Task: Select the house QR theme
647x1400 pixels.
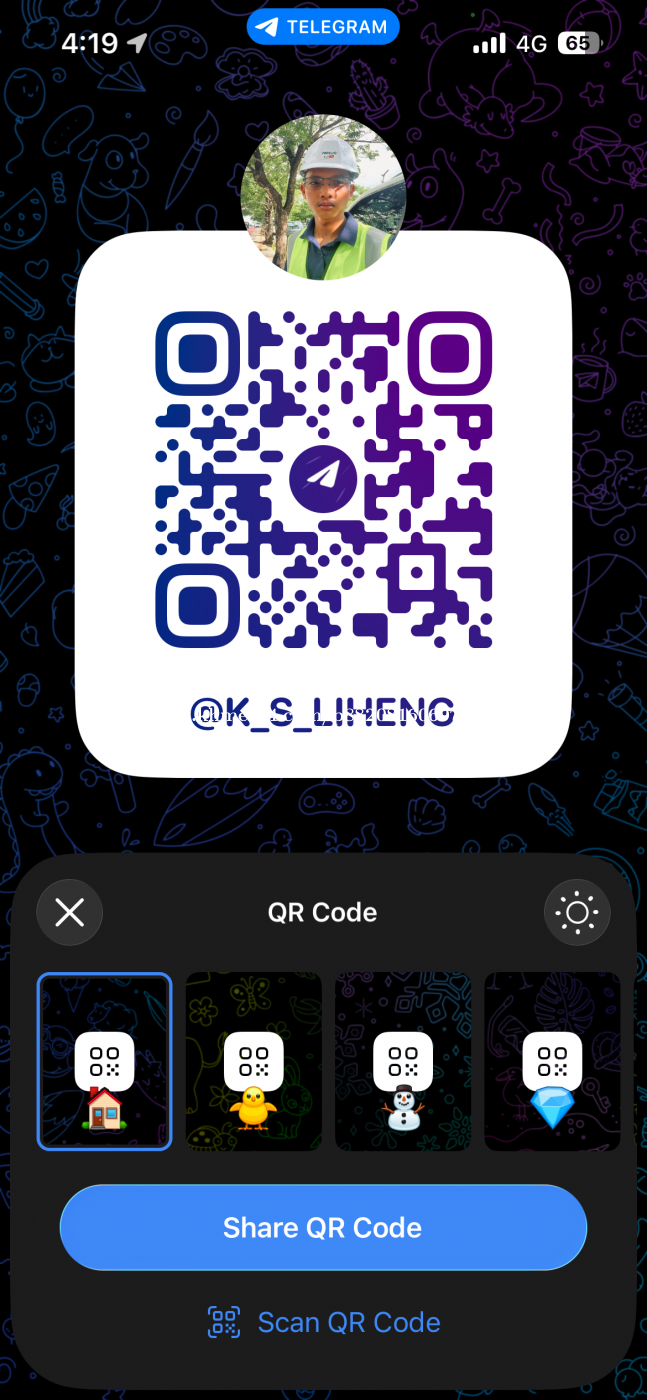Action: [105, 1061]
